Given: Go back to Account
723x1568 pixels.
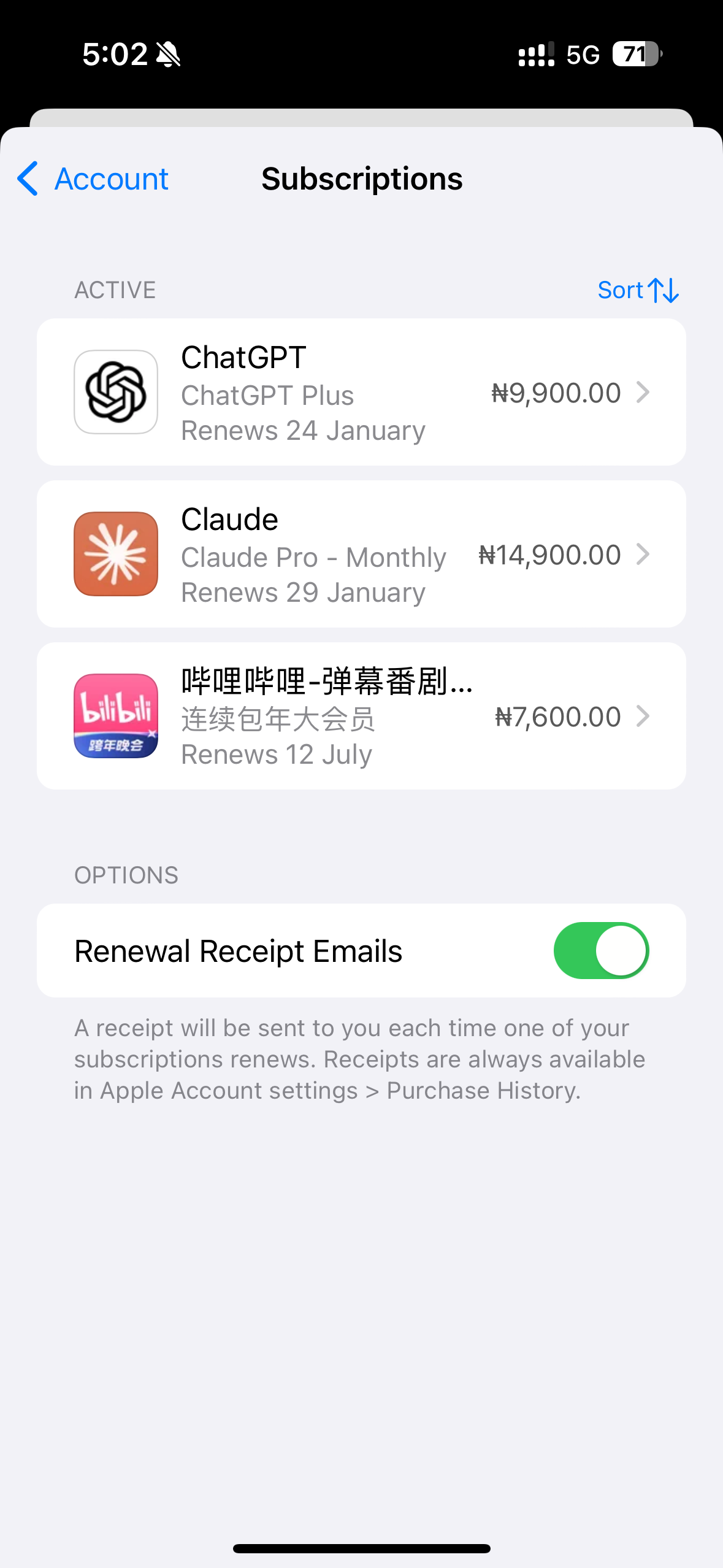Looking at the screenshot, I should pyautogui.click(x=93, y=179).
